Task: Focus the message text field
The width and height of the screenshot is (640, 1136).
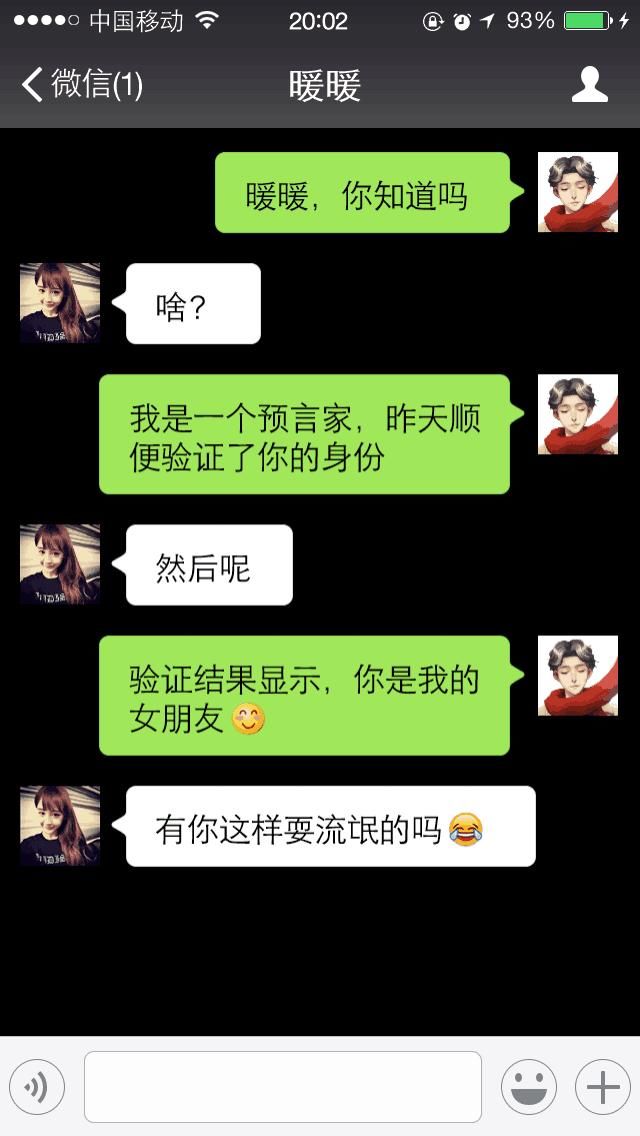Action: (282, 1087)
